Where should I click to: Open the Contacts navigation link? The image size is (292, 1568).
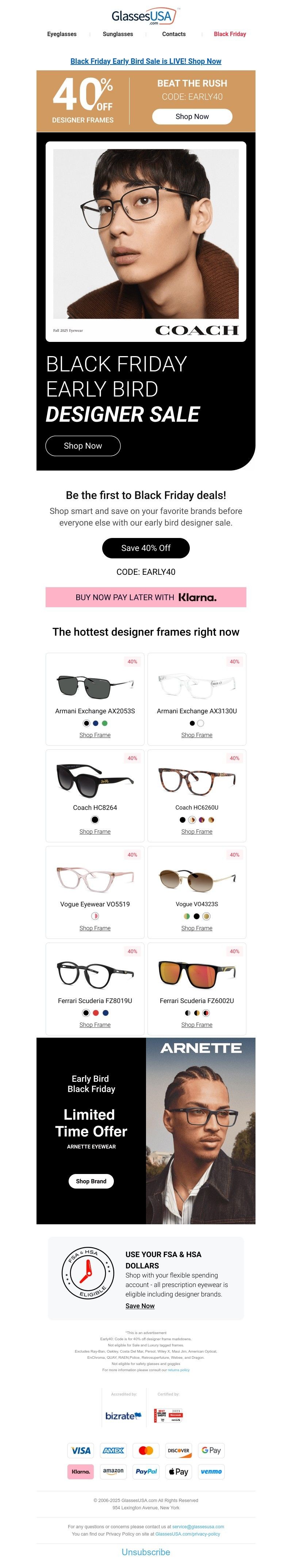click(x=174, y=34)
